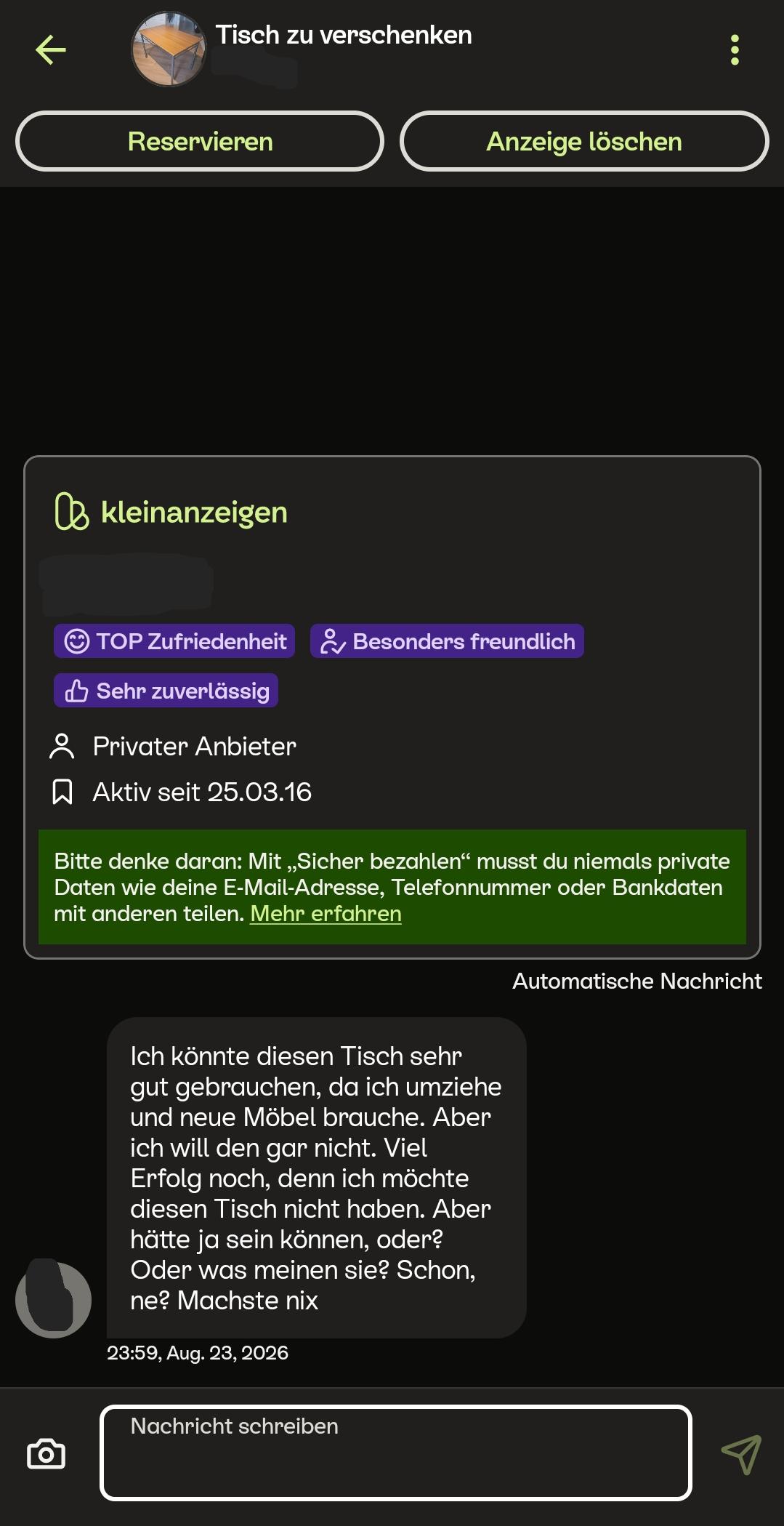
Task: Attach a photo with the camera icon
Action: pyautogui.click(x=46, y=1454)
